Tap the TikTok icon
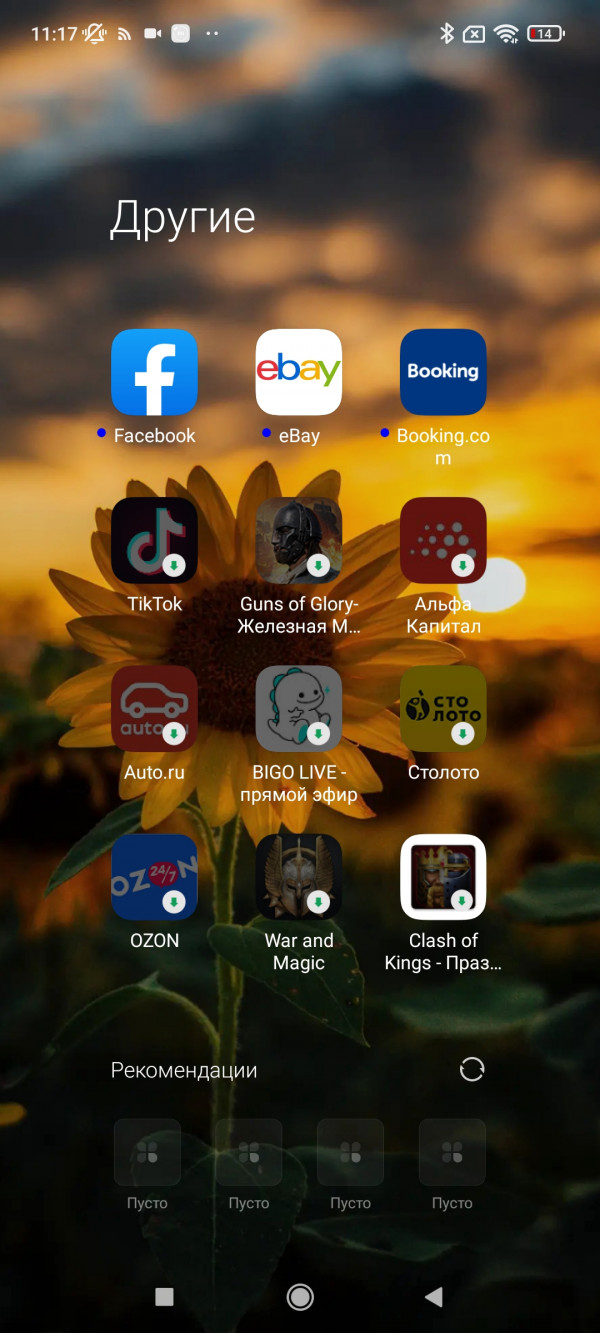 coord(154,540)
